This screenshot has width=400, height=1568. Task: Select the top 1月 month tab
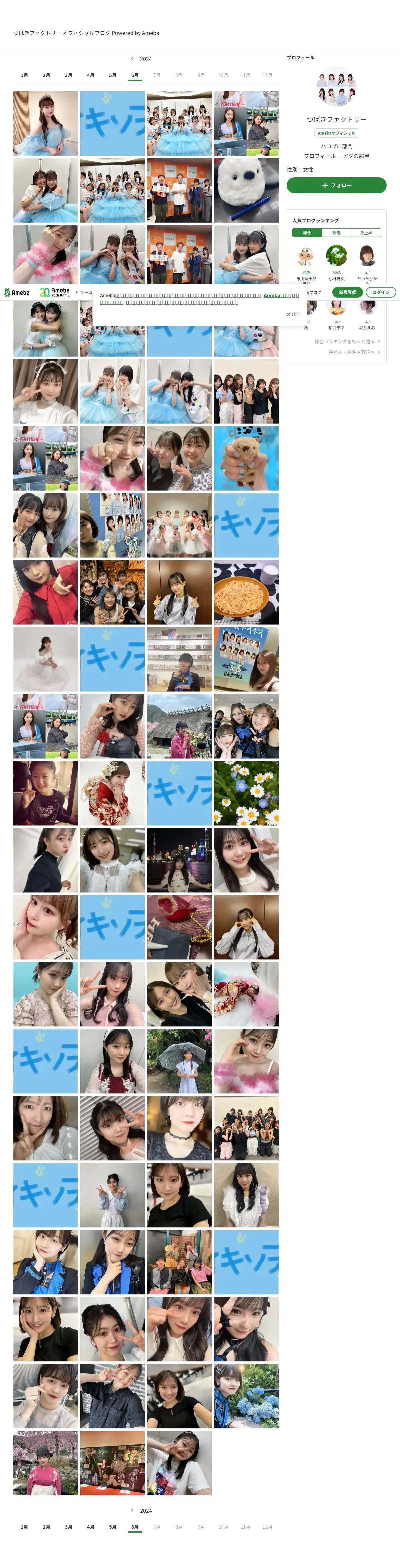pyautogui.click(x=24, y=75)
